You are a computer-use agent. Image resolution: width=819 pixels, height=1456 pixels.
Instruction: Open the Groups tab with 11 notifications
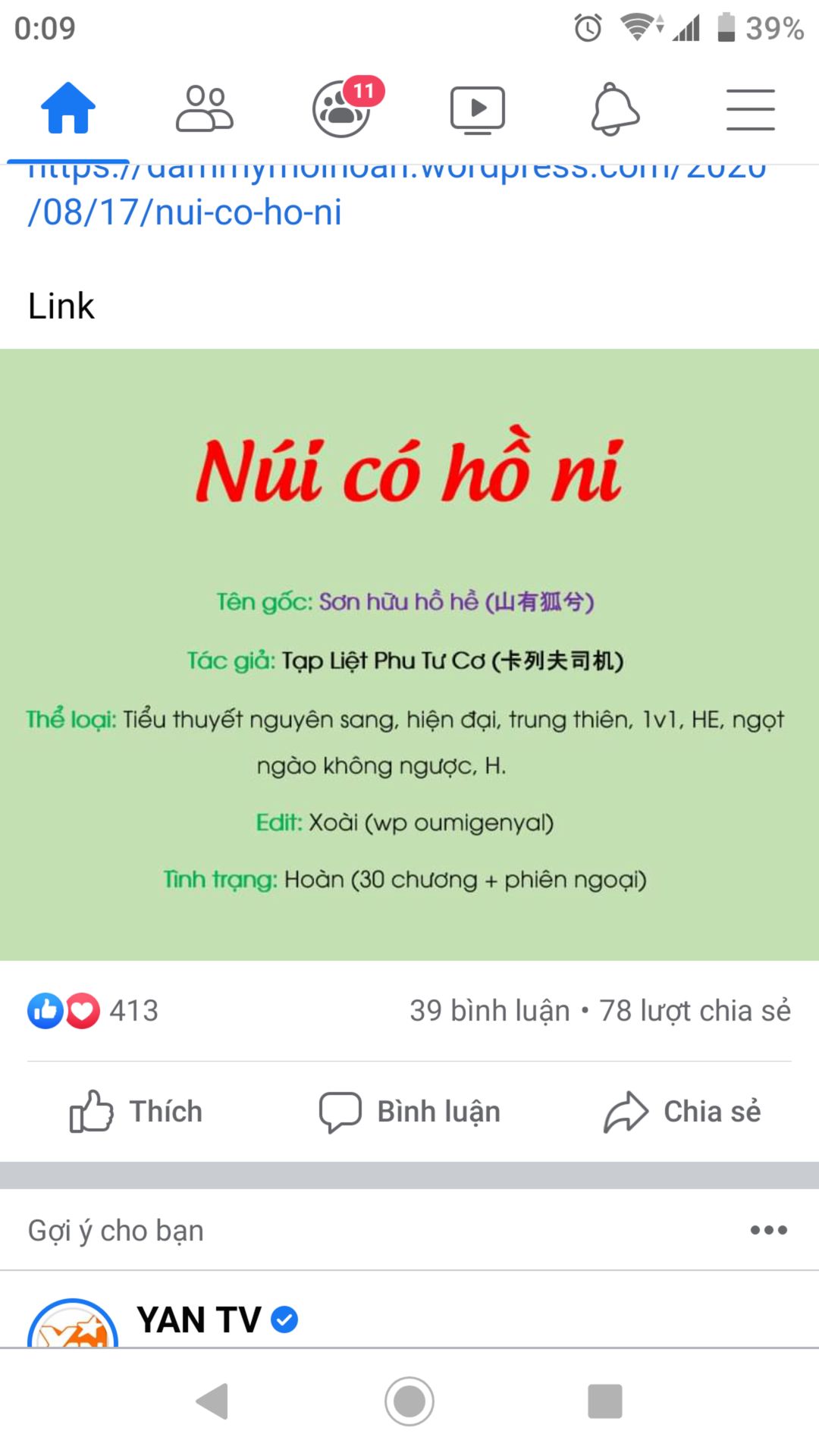coord(342,108)
